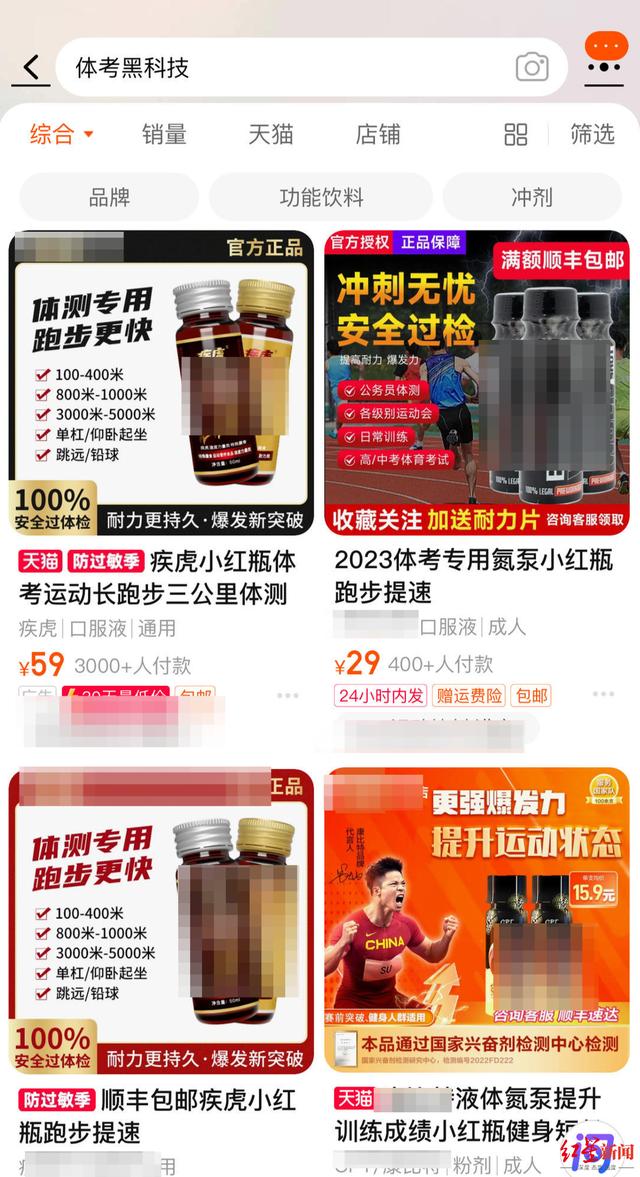Select the 功能饮料 filter chip
This screenshot has width=640, height=1177.
tap(321, 197)
